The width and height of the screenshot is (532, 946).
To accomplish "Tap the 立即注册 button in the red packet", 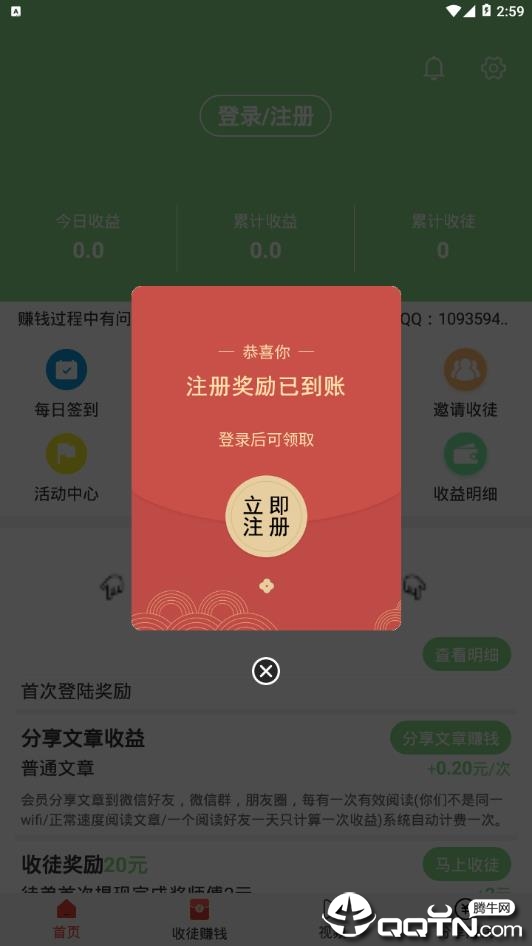I will click(266, 516).
